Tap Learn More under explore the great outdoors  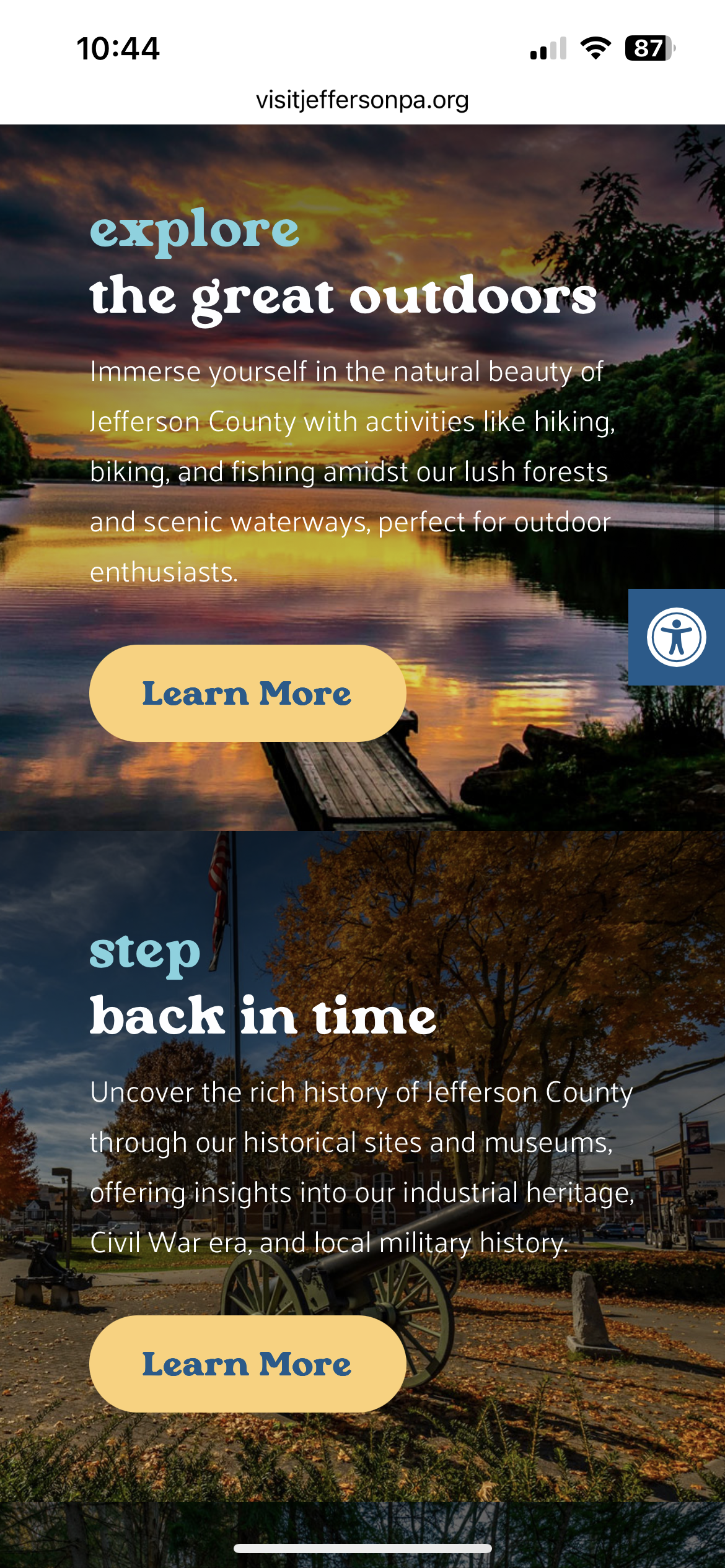pyautogui.click(x=247, y=693)
